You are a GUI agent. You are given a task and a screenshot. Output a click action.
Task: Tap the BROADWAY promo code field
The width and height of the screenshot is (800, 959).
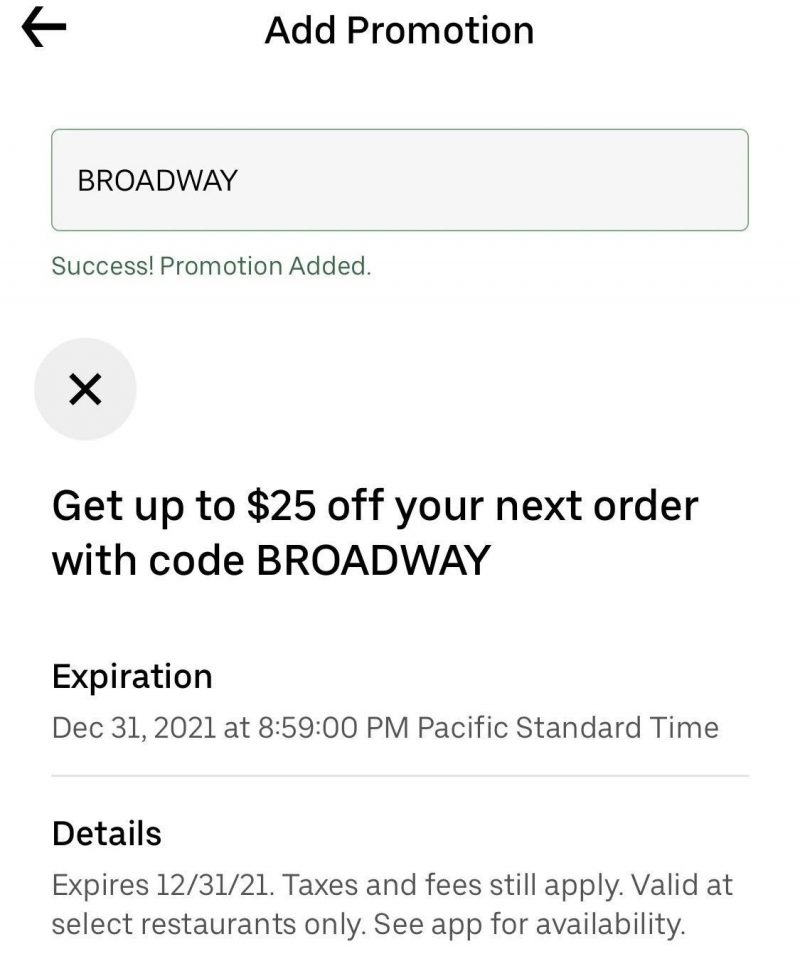[399, 180]
